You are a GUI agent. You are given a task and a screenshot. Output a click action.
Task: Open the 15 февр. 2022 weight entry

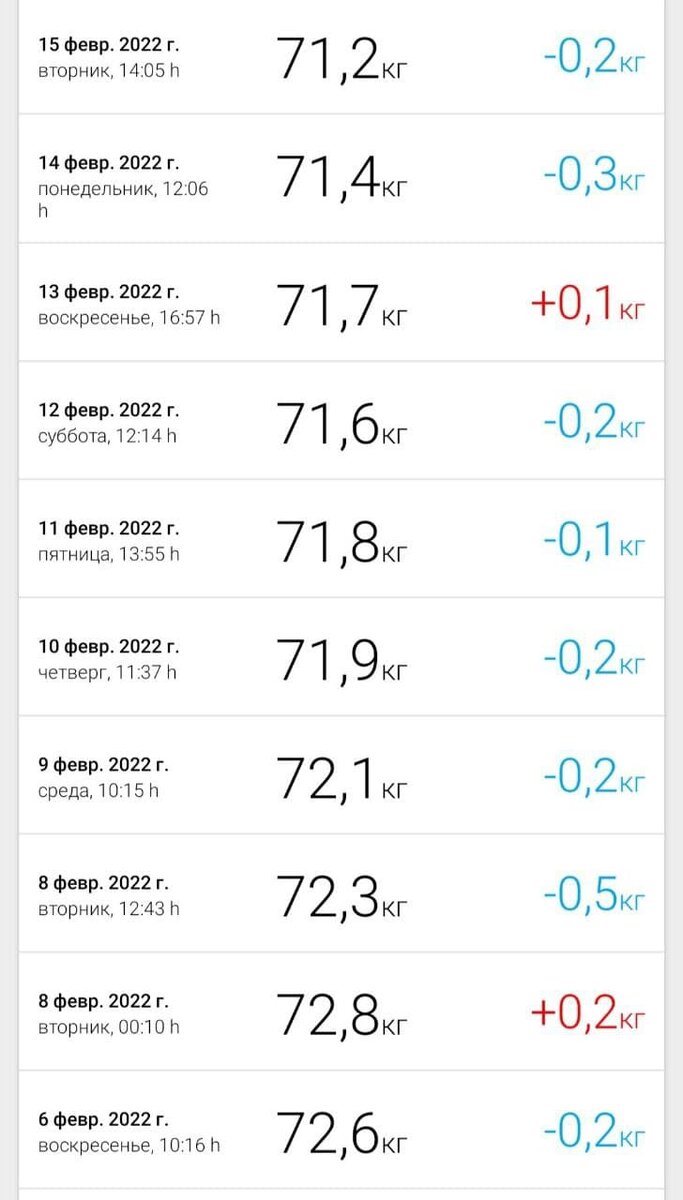coord(341,59)
